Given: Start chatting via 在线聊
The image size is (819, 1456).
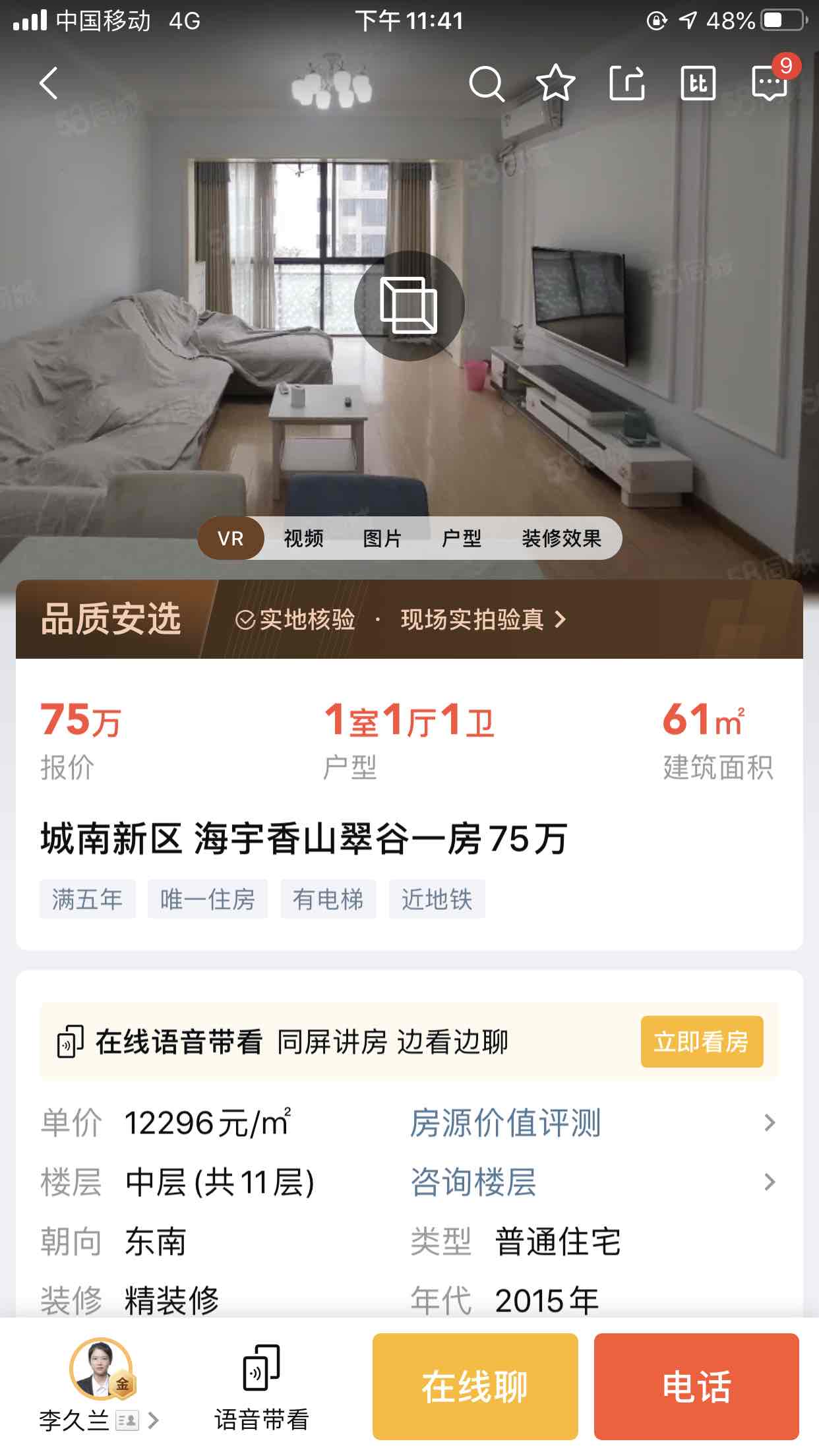Looking at the screenshot, I should click(475, 1386).
